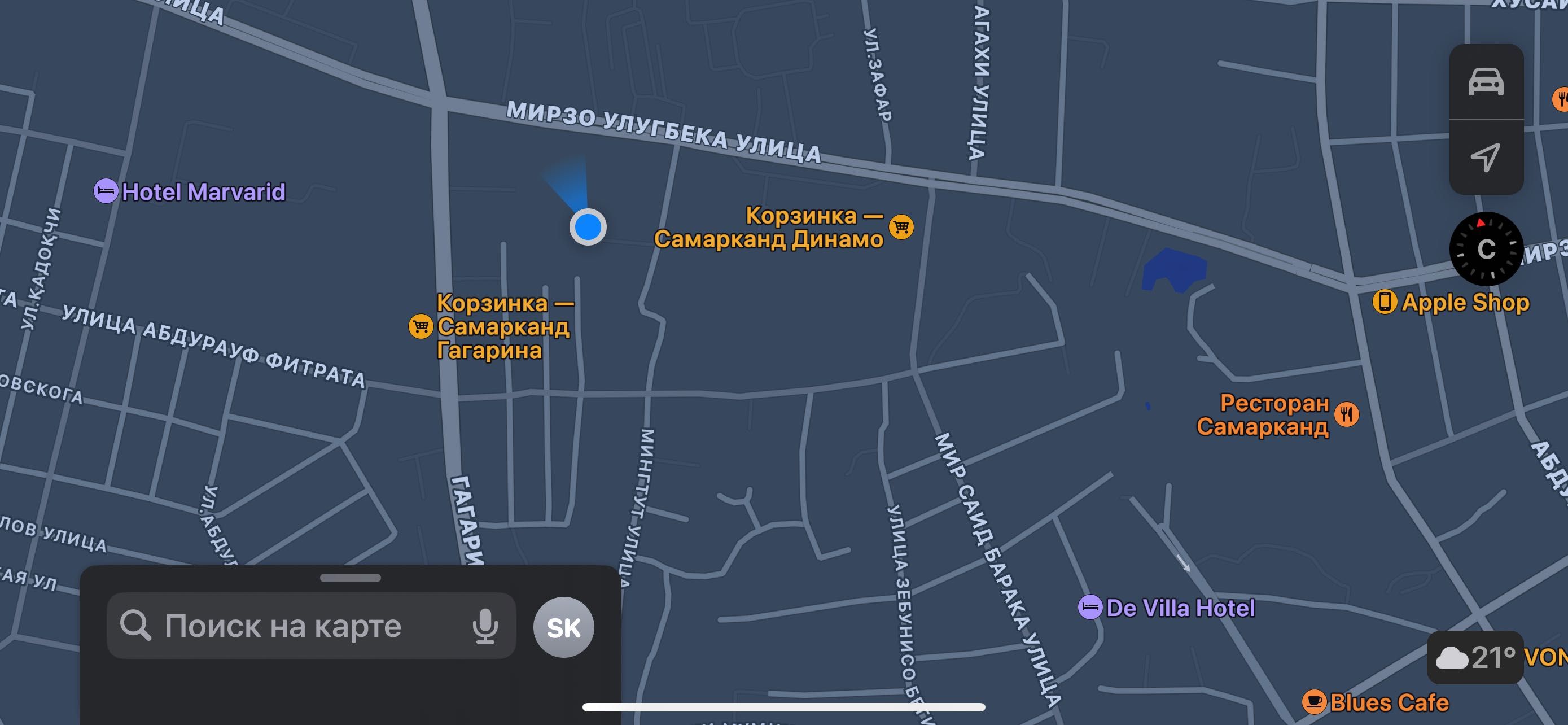Tap the blue current location dot

[x=588, y=227]
